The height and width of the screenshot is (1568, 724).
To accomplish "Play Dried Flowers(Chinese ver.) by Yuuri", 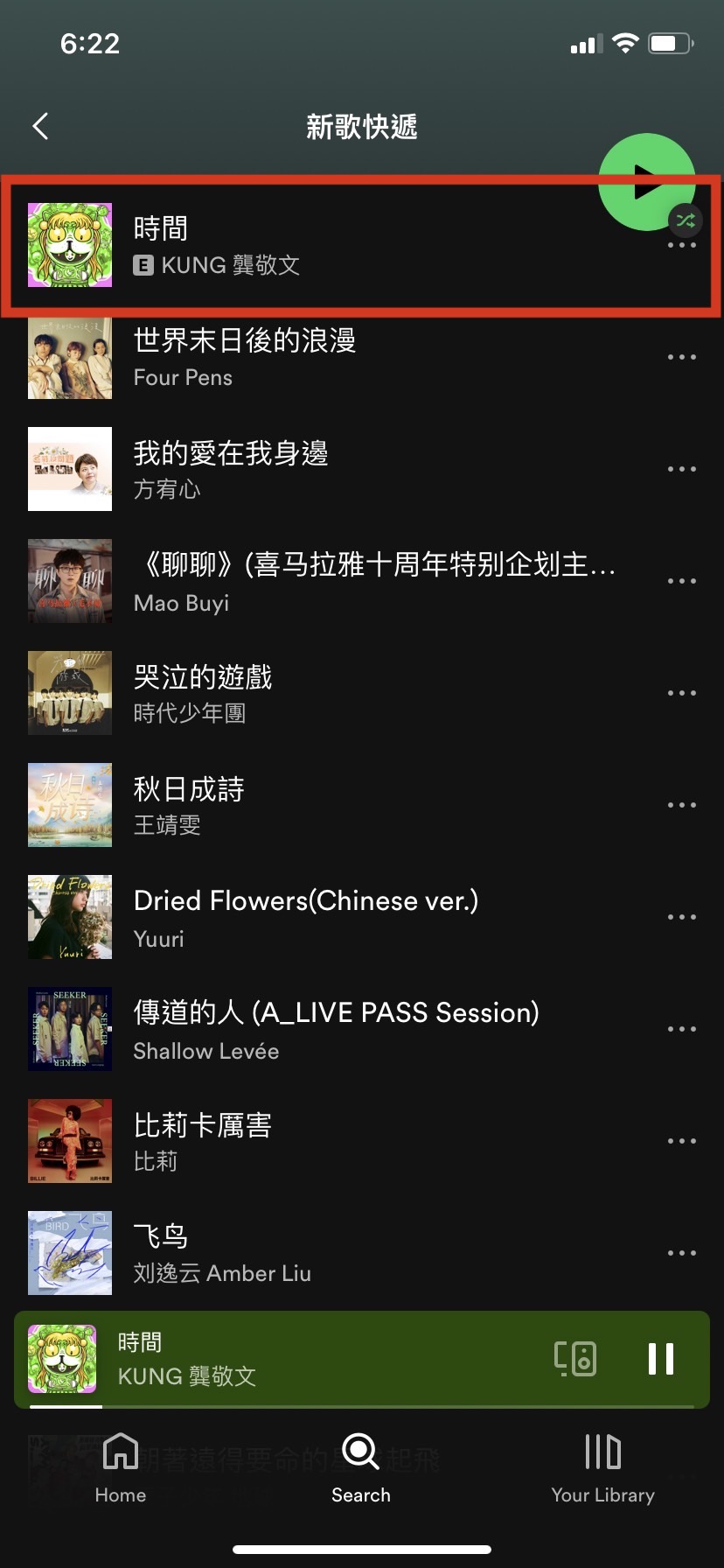I will (x=306, y=918).
